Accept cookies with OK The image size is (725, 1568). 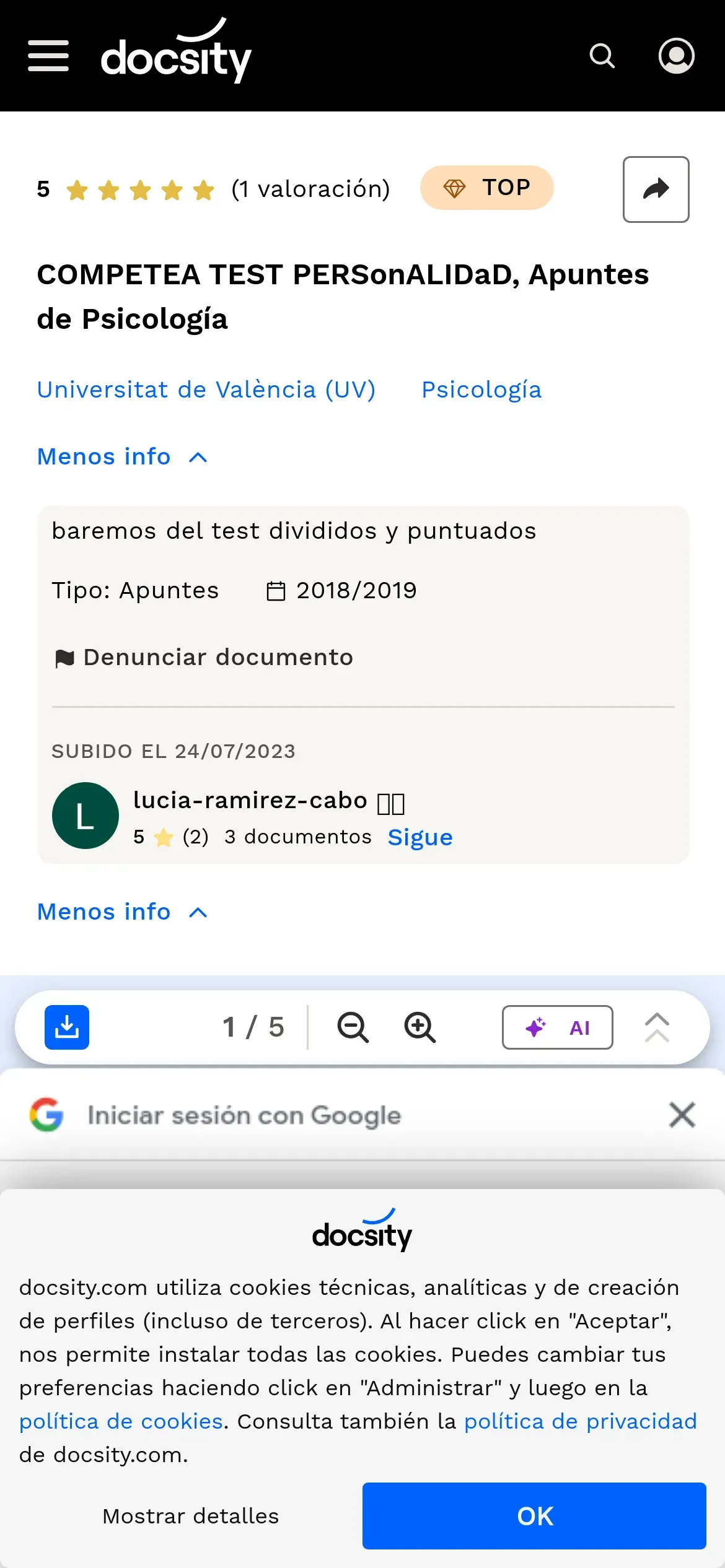534,1516
